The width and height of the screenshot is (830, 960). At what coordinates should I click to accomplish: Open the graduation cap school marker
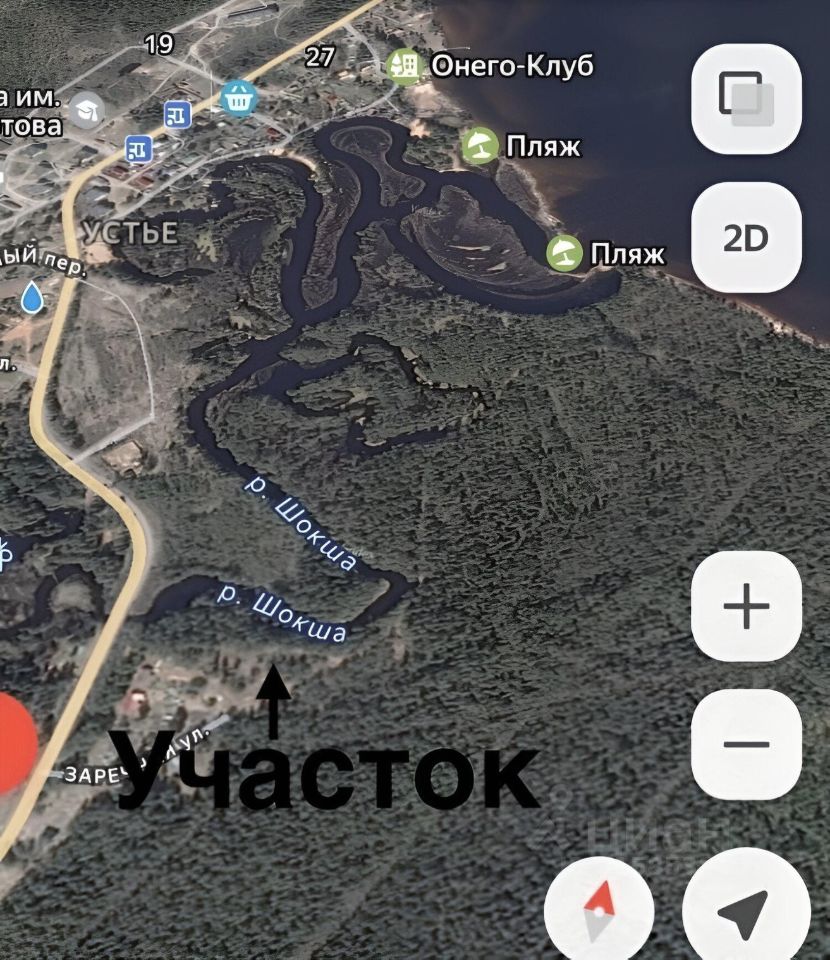point(88,110)
